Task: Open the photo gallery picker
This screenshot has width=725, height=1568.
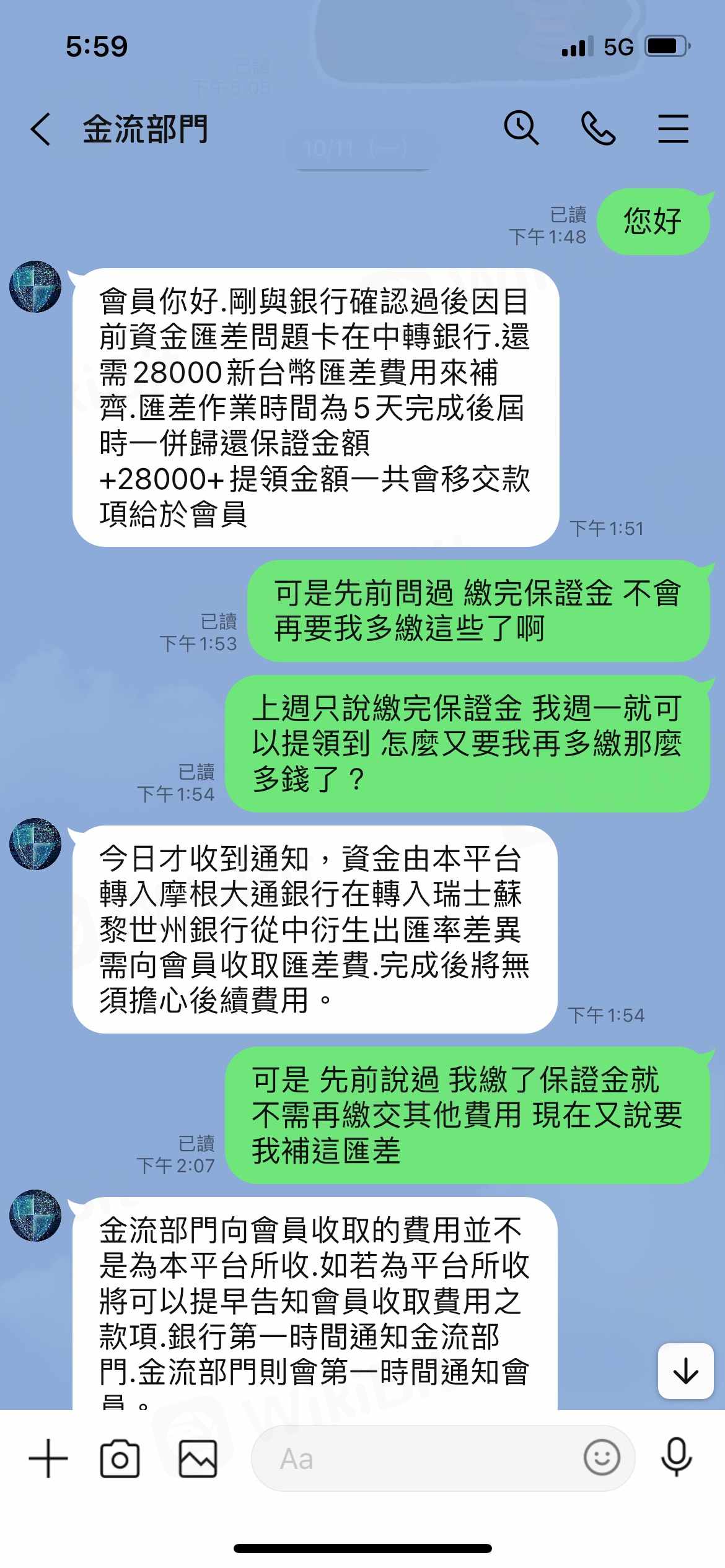Action: click(x=198, y=1459)
